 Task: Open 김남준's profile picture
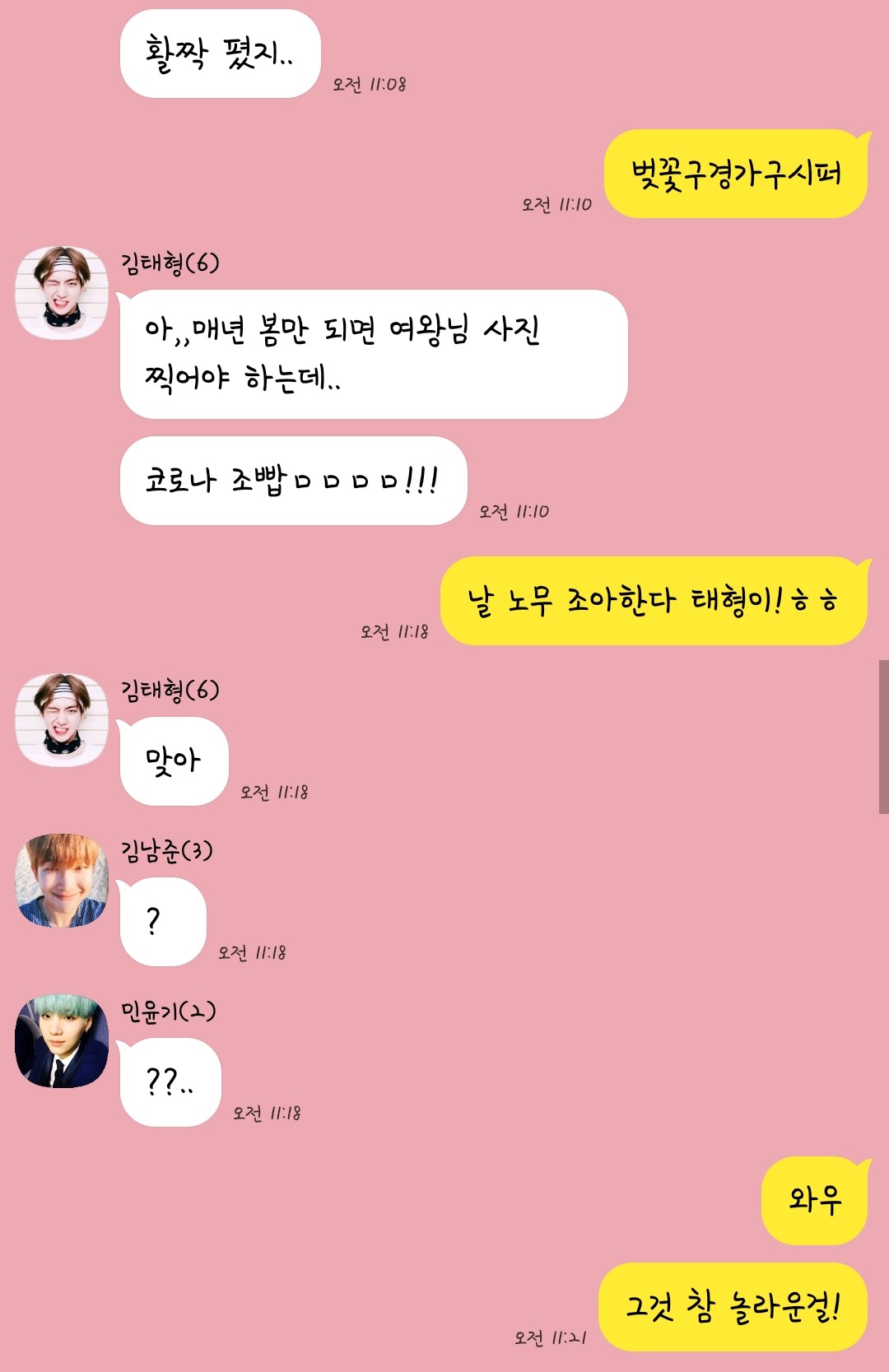pos(62,881)
